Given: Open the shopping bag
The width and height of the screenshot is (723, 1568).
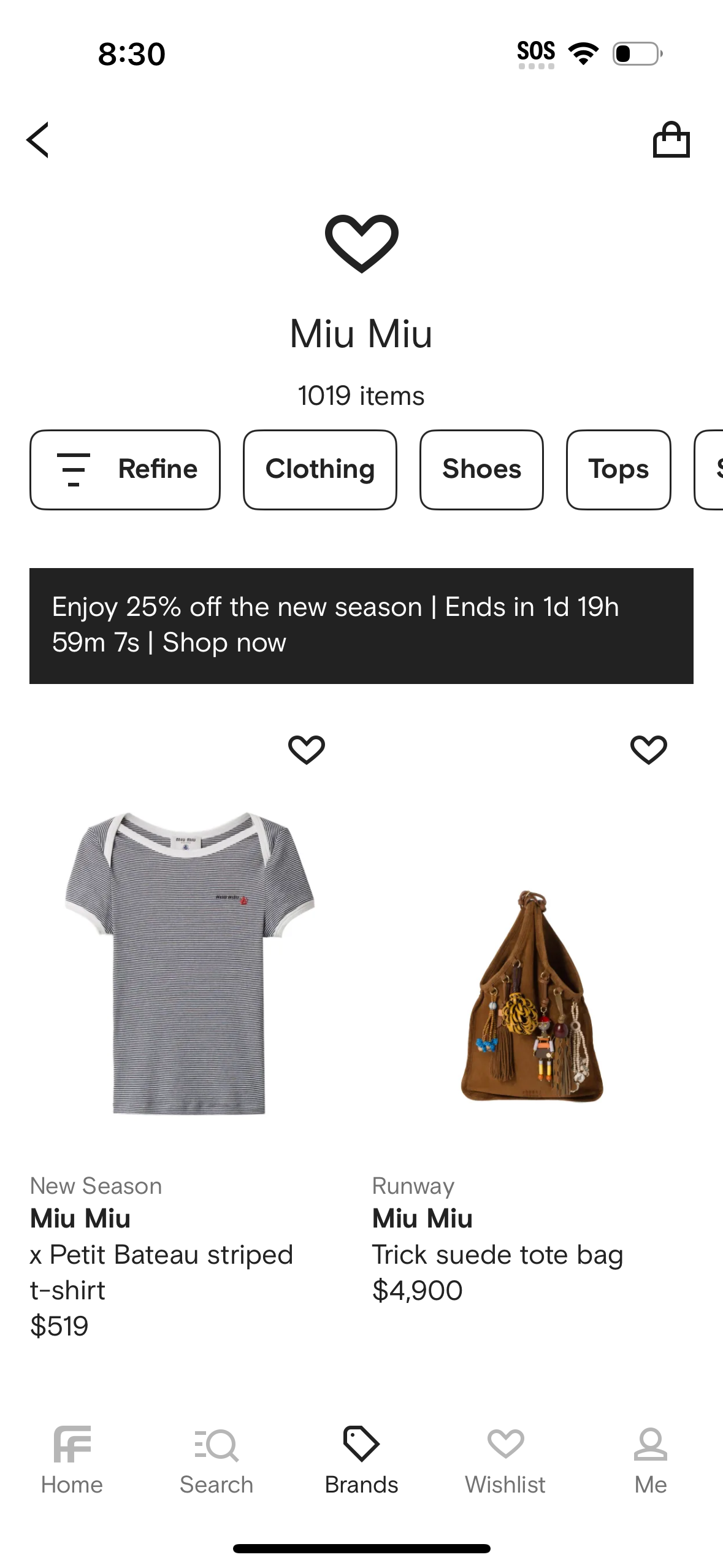Looking at the screenshot, I should click(x=672, y=140).
